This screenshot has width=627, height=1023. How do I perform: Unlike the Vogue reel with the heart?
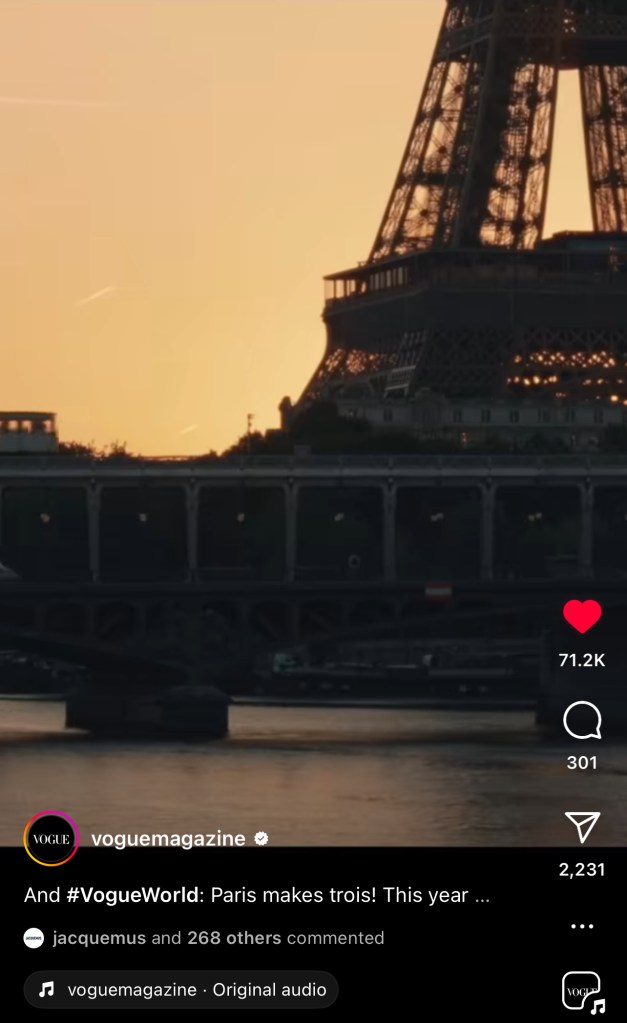[581, 616]
